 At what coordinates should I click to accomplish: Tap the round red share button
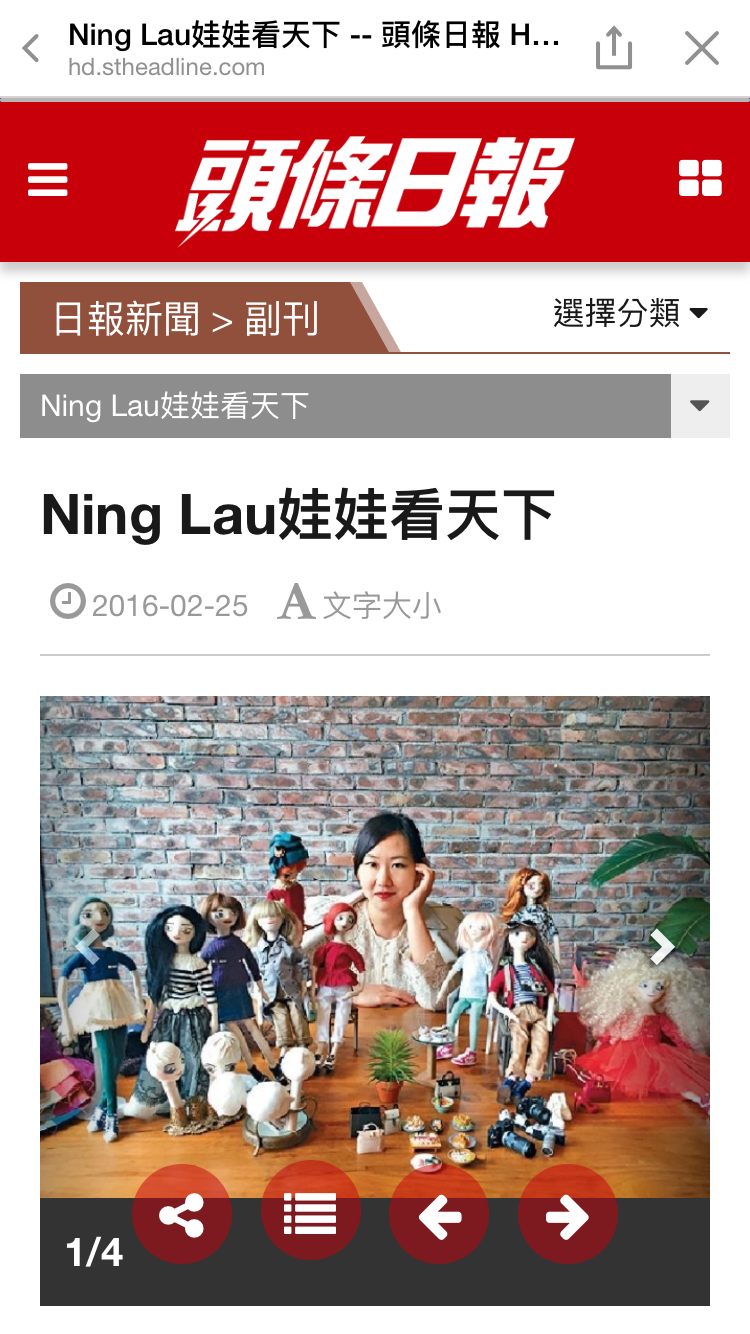click(182, 1215)
